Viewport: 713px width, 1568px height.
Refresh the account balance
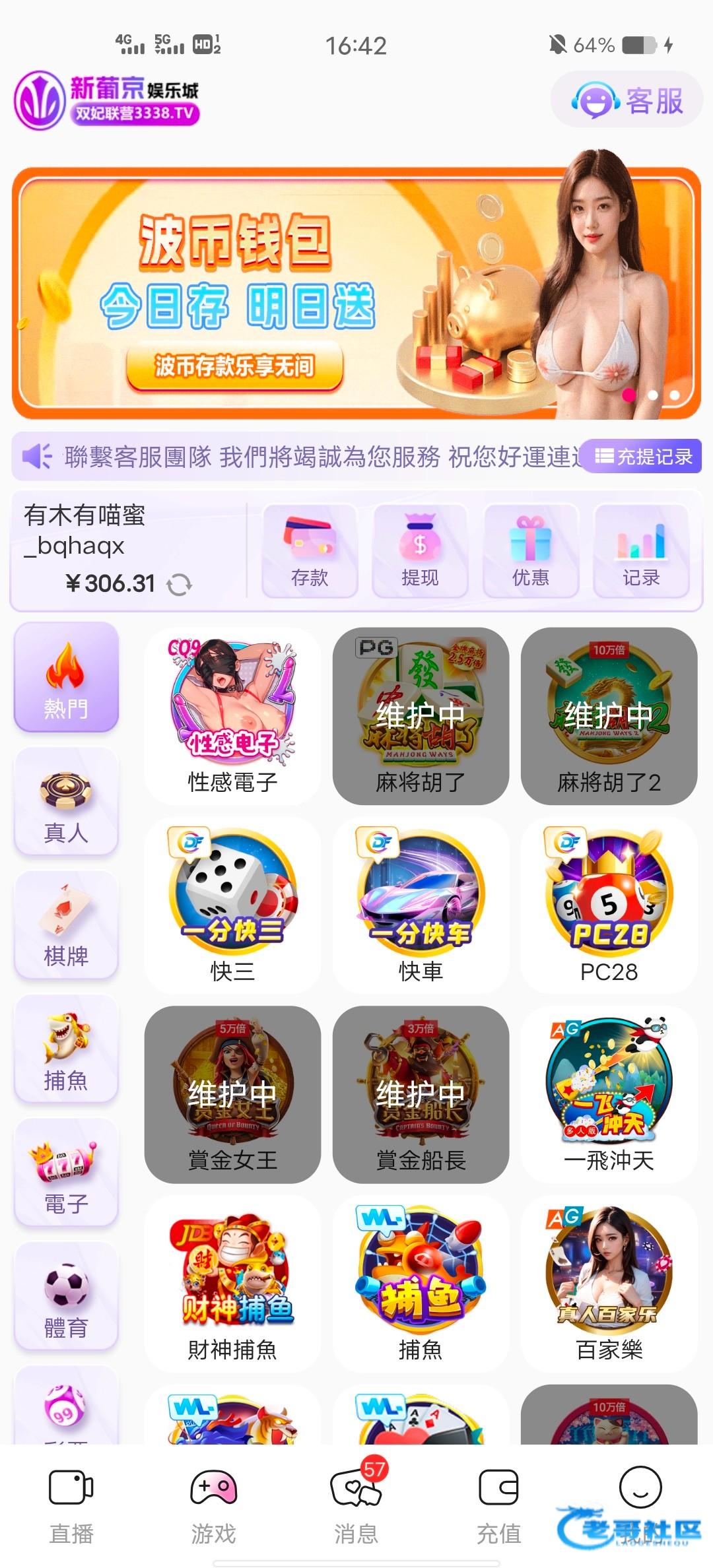pyautogui.click(x=179, y=584)
